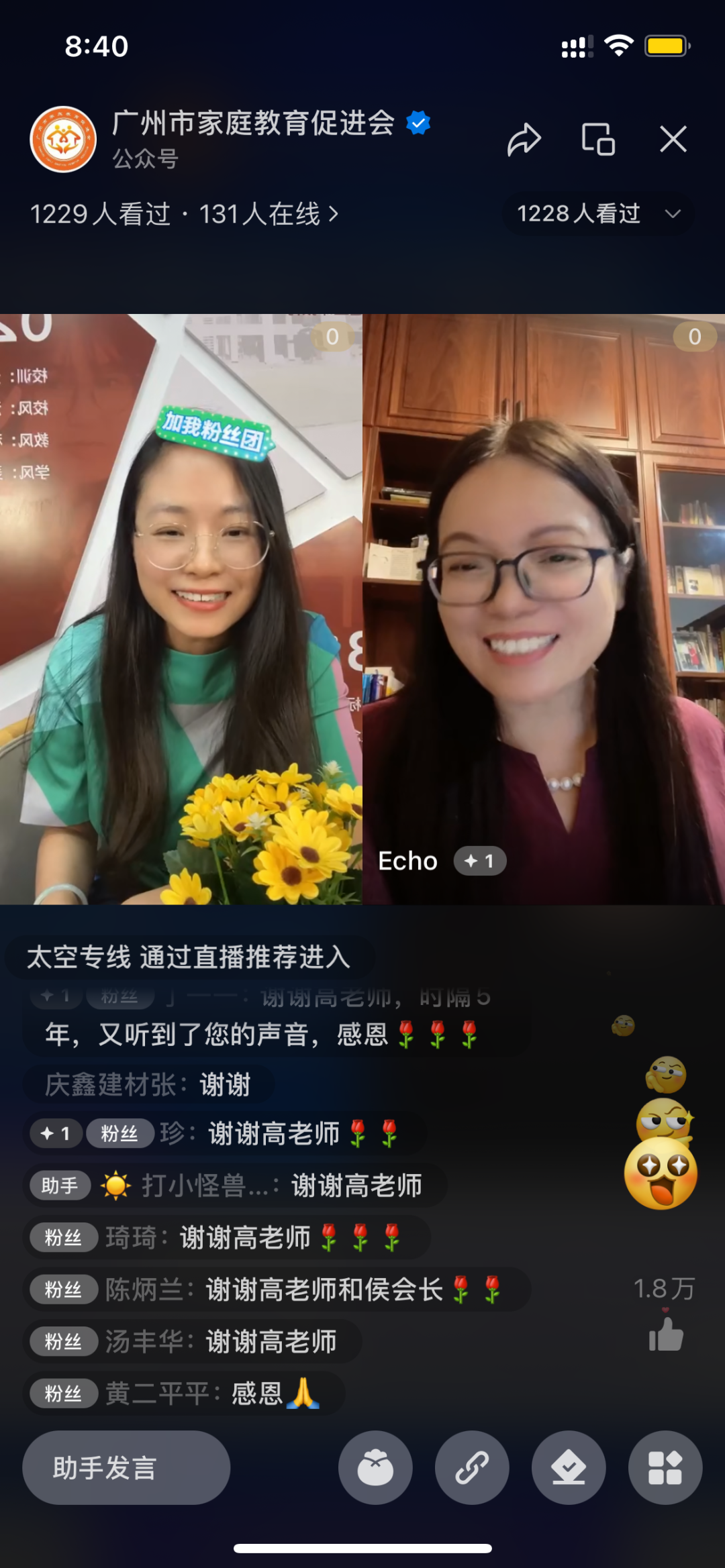Close the live stream
The width and height of the screenshot is (725, 1568).
(673, 140)
